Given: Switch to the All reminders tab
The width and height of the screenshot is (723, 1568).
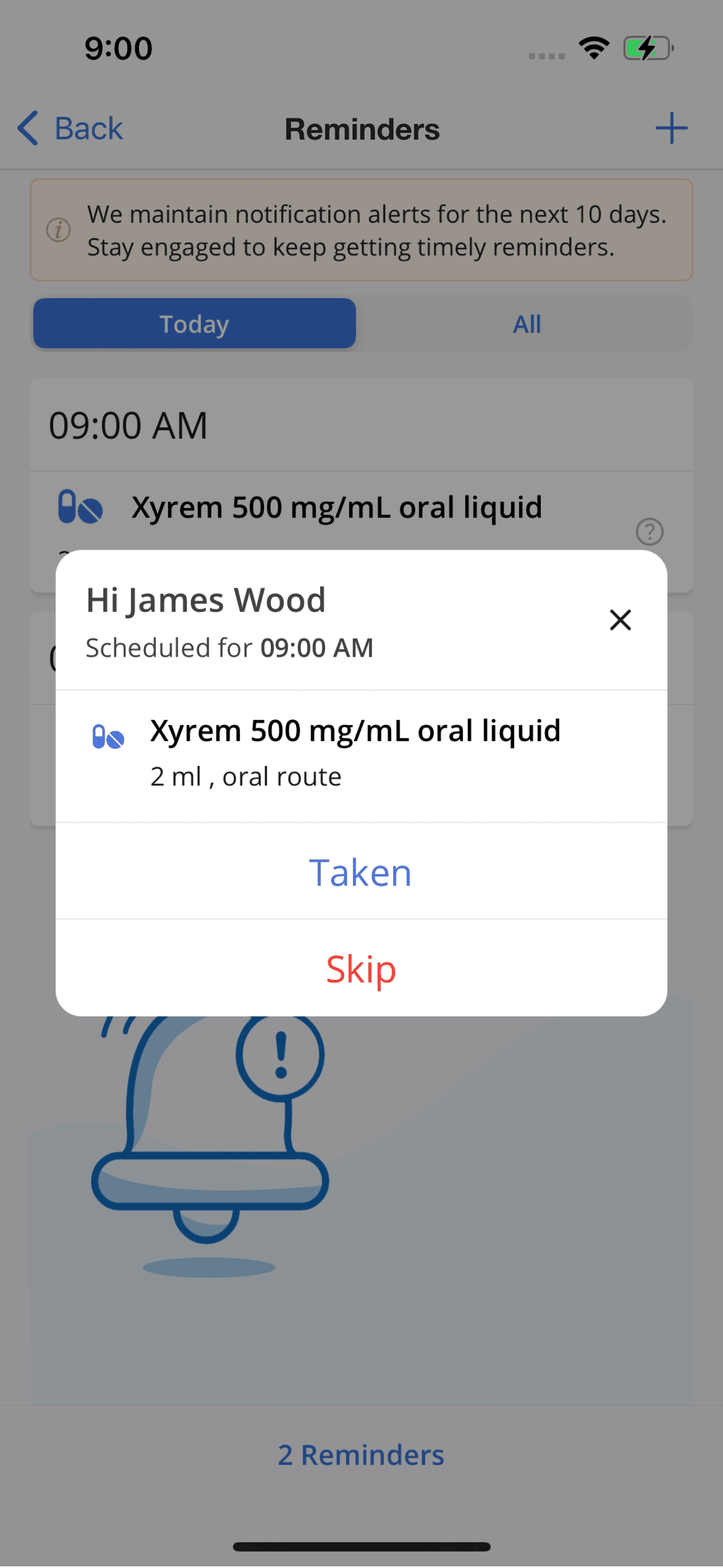Looking at the screenshot, I should pos(526,324).
